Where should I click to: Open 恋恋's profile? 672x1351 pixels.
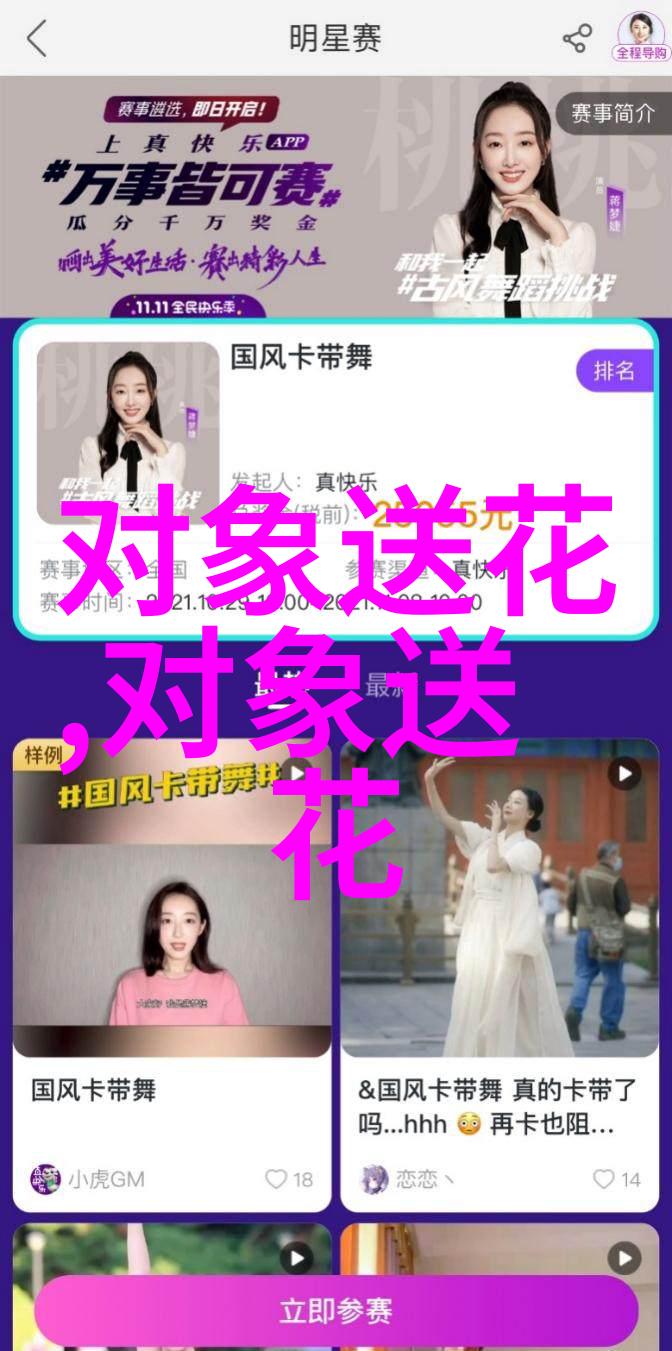click(402, 1179)
